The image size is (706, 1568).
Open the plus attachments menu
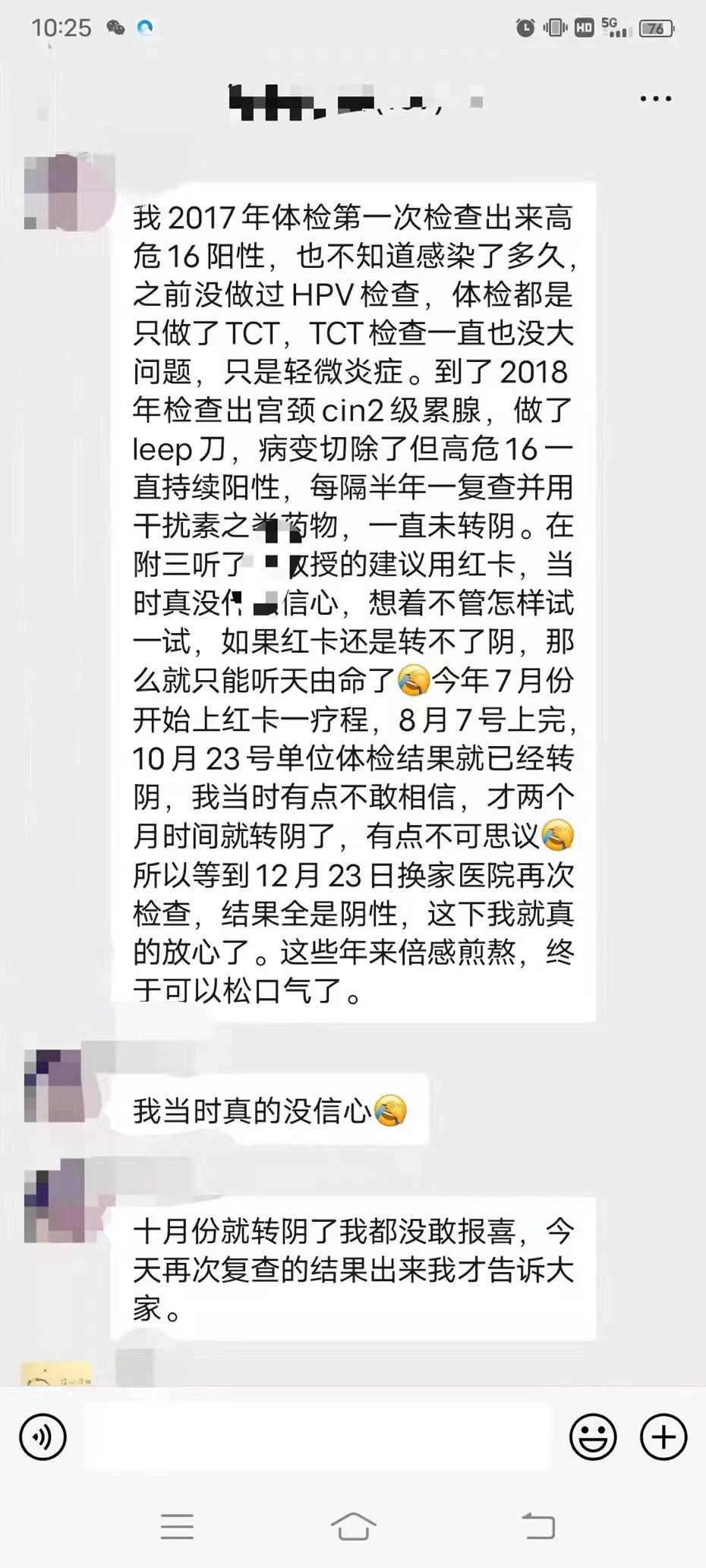[663, 1437]
